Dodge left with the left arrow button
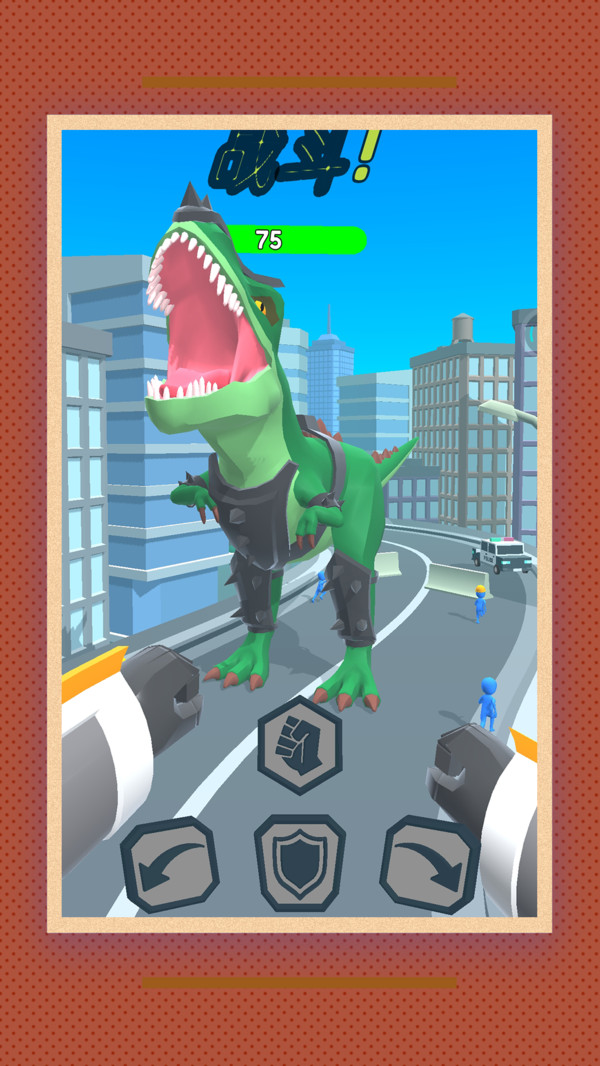 pyautogui.click(x=170, y=864)
